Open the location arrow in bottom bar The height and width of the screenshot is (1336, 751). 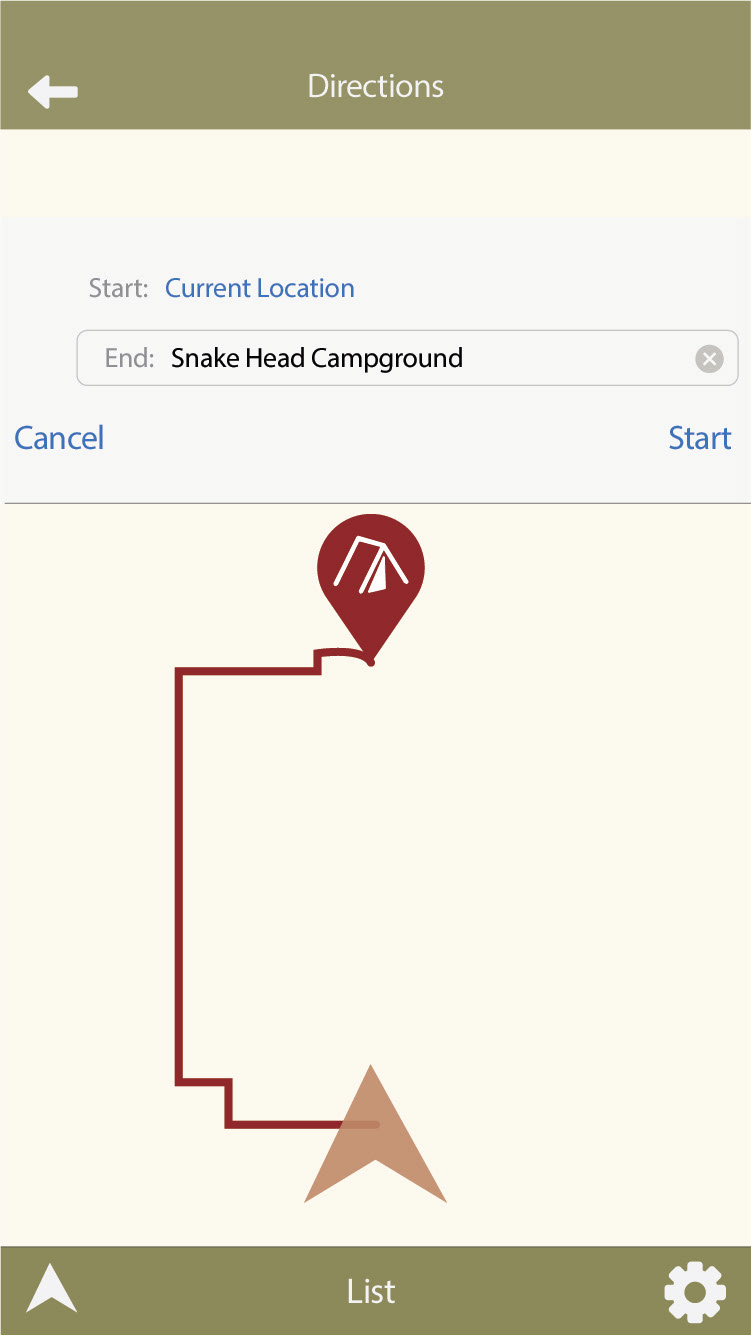tap(51, 1288)
